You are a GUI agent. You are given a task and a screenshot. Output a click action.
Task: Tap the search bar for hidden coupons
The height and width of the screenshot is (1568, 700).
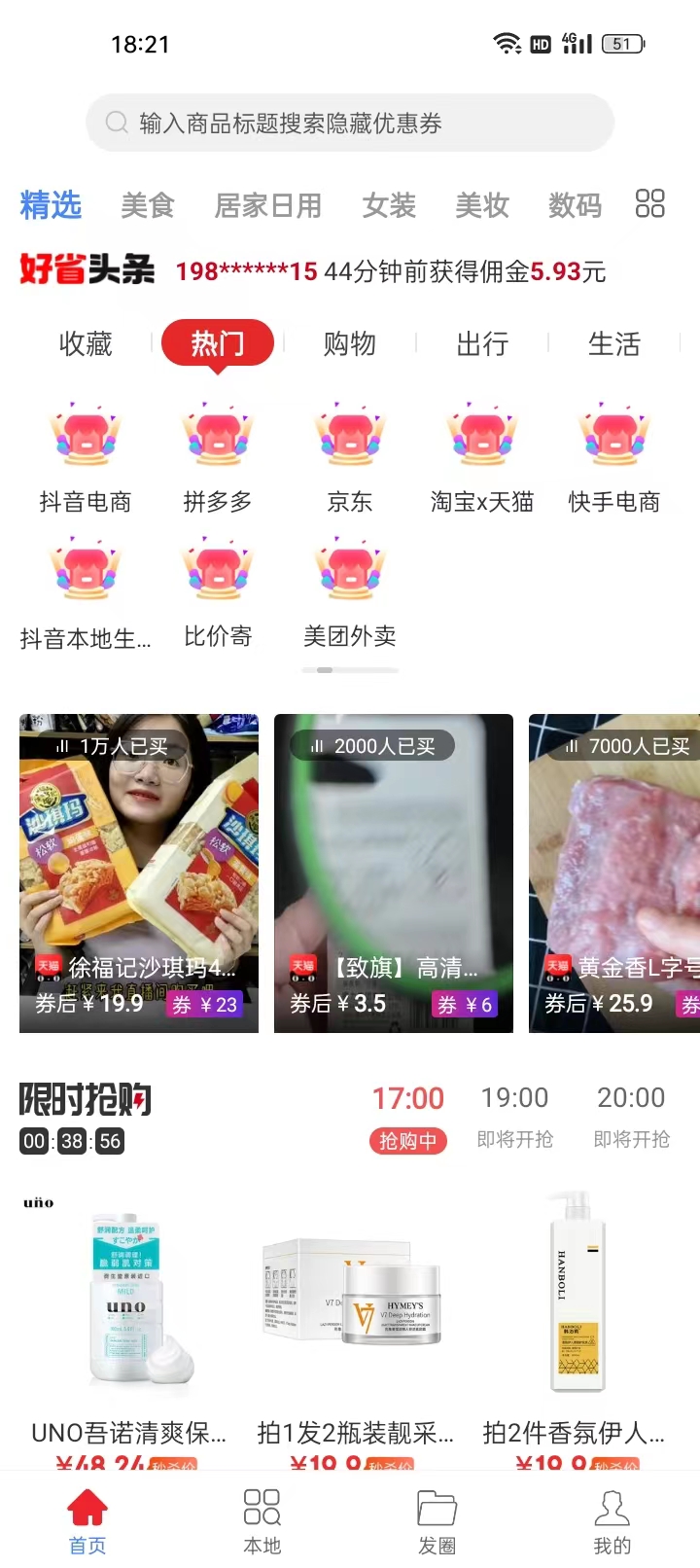pyautogui.click(x=350, y=123)
